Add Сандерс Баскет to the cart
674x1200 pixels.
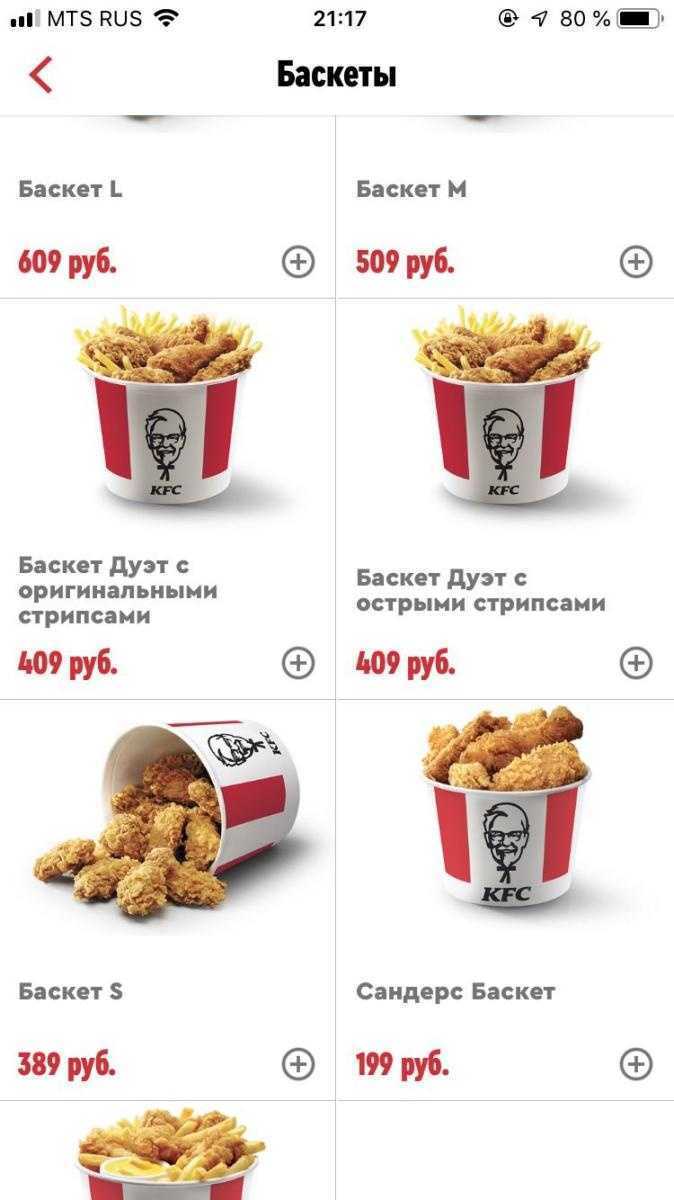pyautogui.click(x=636, y=1064)
